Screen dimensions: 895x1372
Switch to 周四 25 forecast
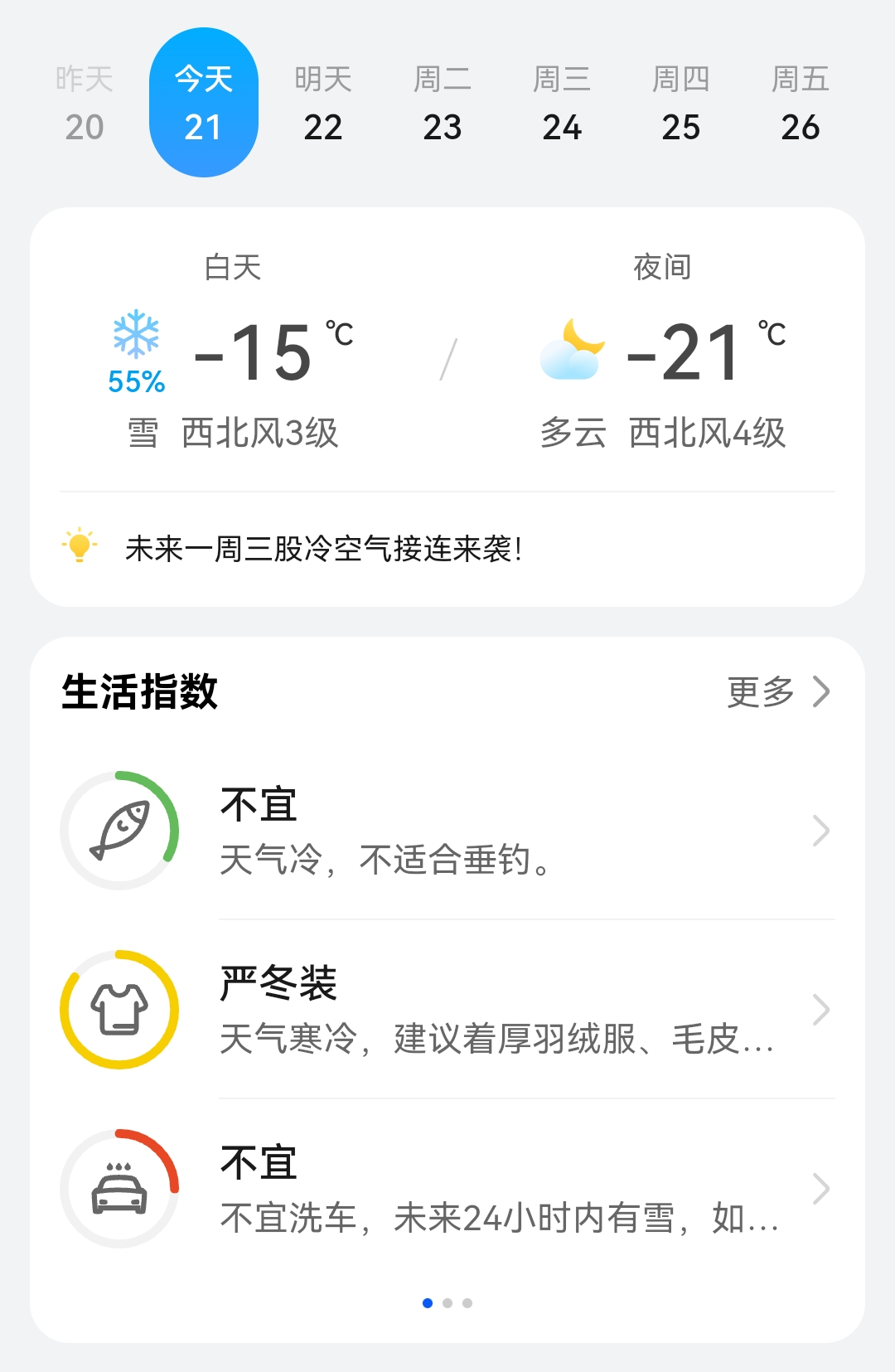pos(681,103)
